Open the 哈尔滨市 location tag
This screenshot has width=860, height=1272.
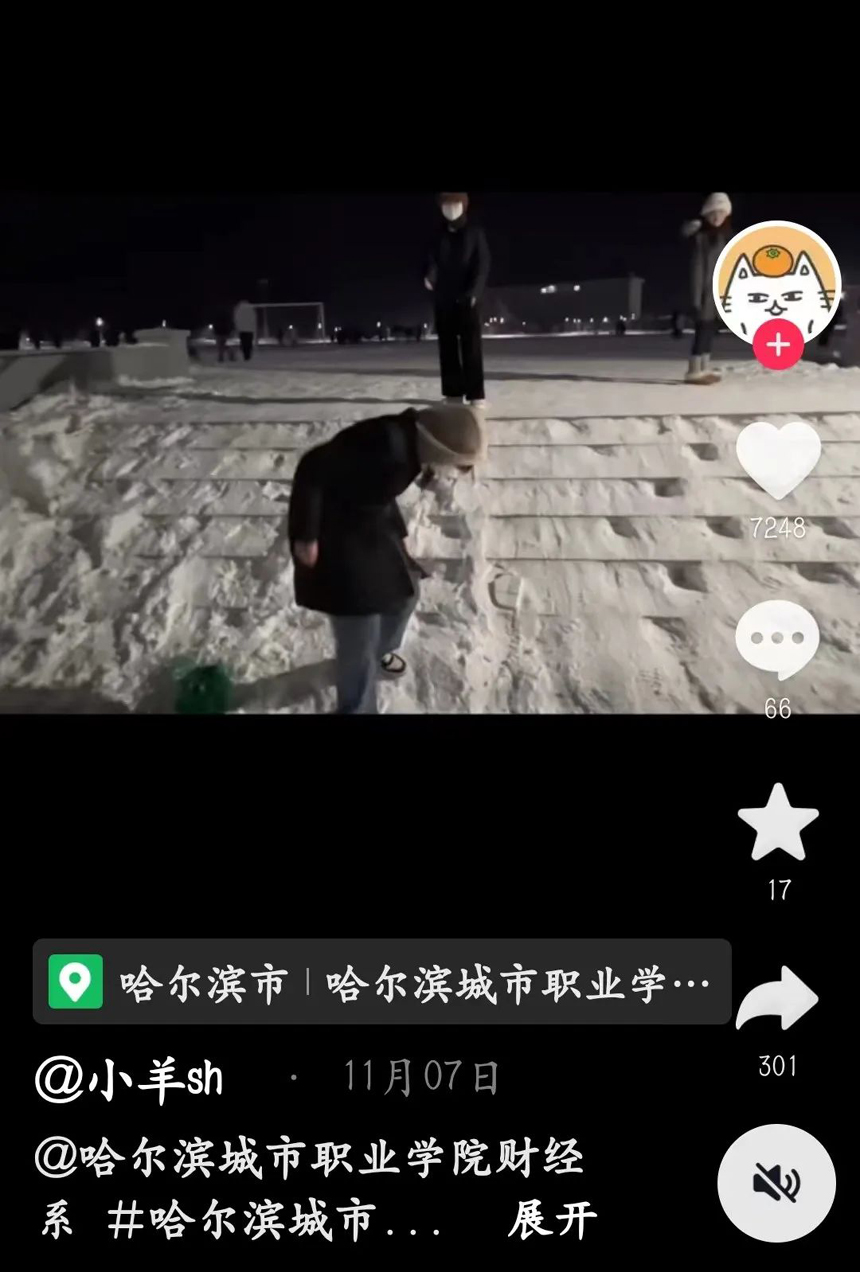[381, 982]
